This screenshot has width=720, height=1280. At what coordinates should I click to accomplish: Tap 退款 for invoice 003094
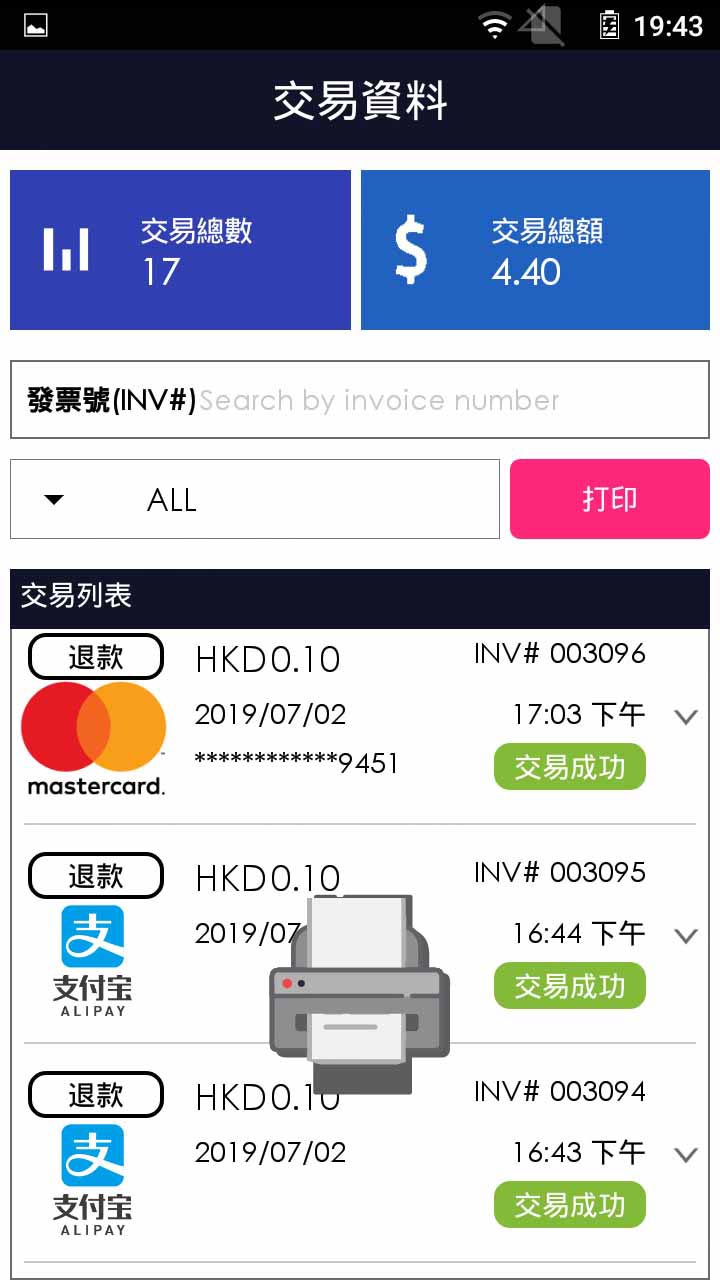(x=96, y=1095)
